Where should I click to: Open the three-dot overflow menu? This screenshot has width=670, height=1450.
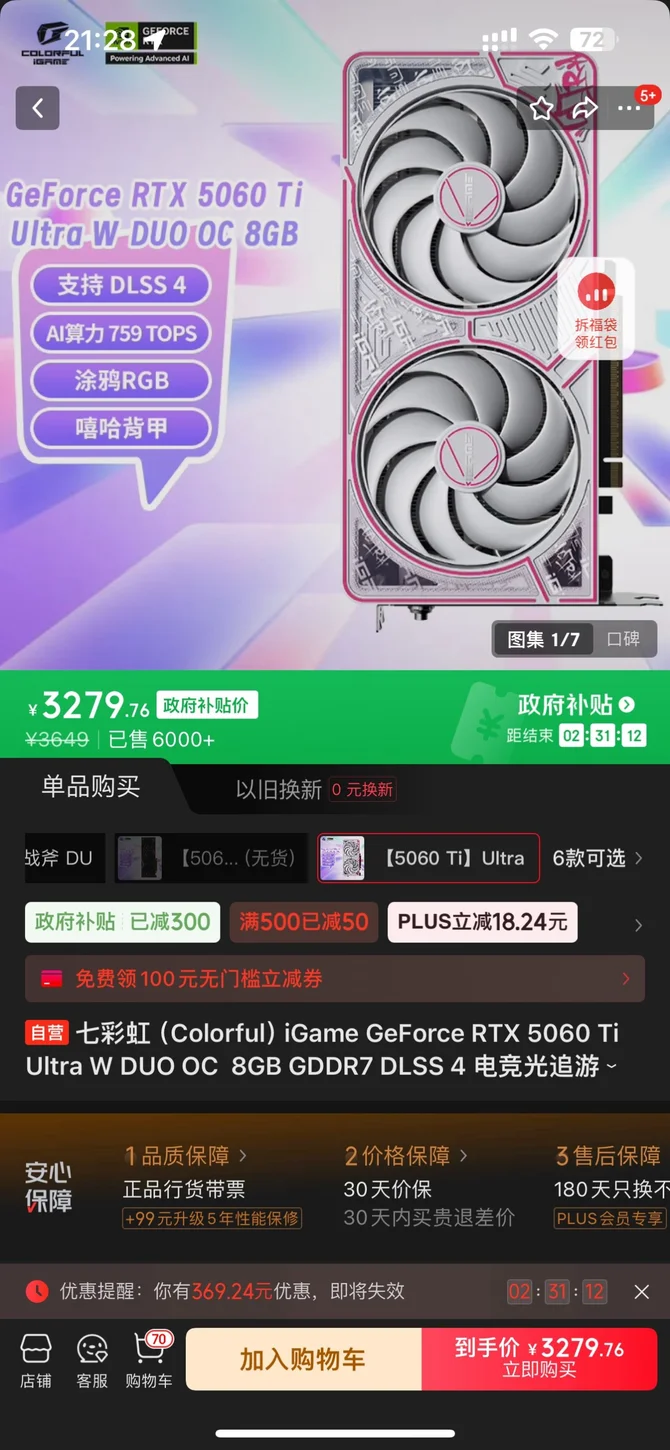[629, 108]
